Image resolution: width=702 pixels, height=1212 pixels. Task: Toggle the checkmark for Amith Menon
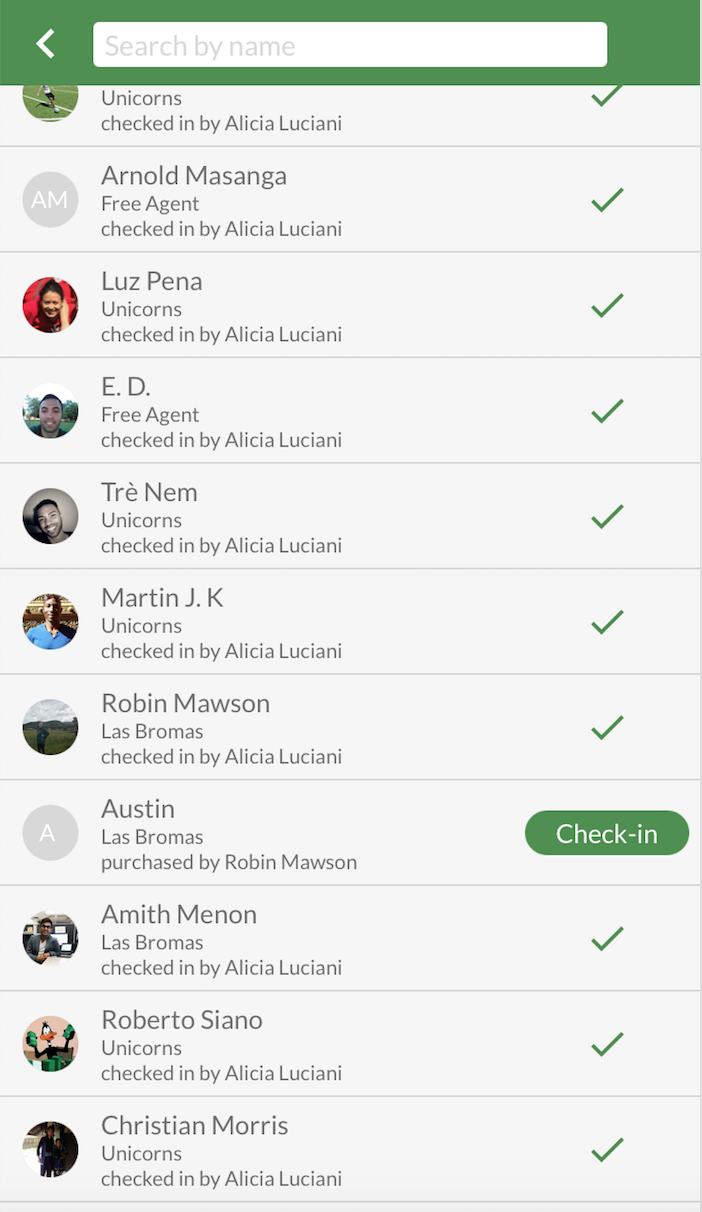(x=607, y=939)
